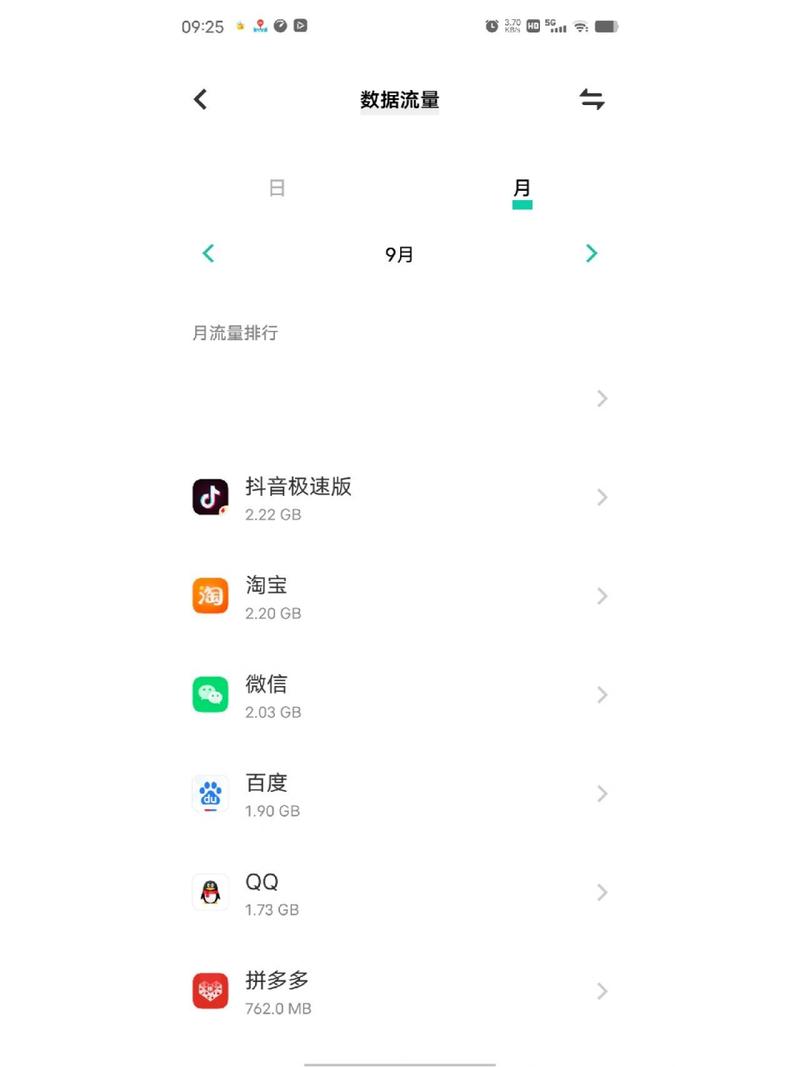This screenshot has width=800, height=1067.
Task: Open details chevron for QQ
Action: click(602, 891)
